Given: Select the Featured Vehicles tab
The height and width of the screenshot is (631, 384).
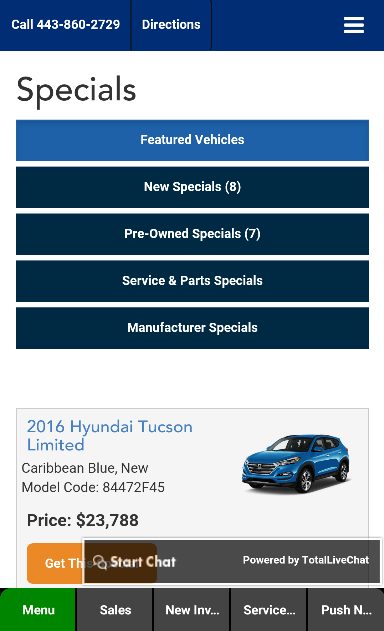Looking at the screenshot, I should [x=192, y=140].
